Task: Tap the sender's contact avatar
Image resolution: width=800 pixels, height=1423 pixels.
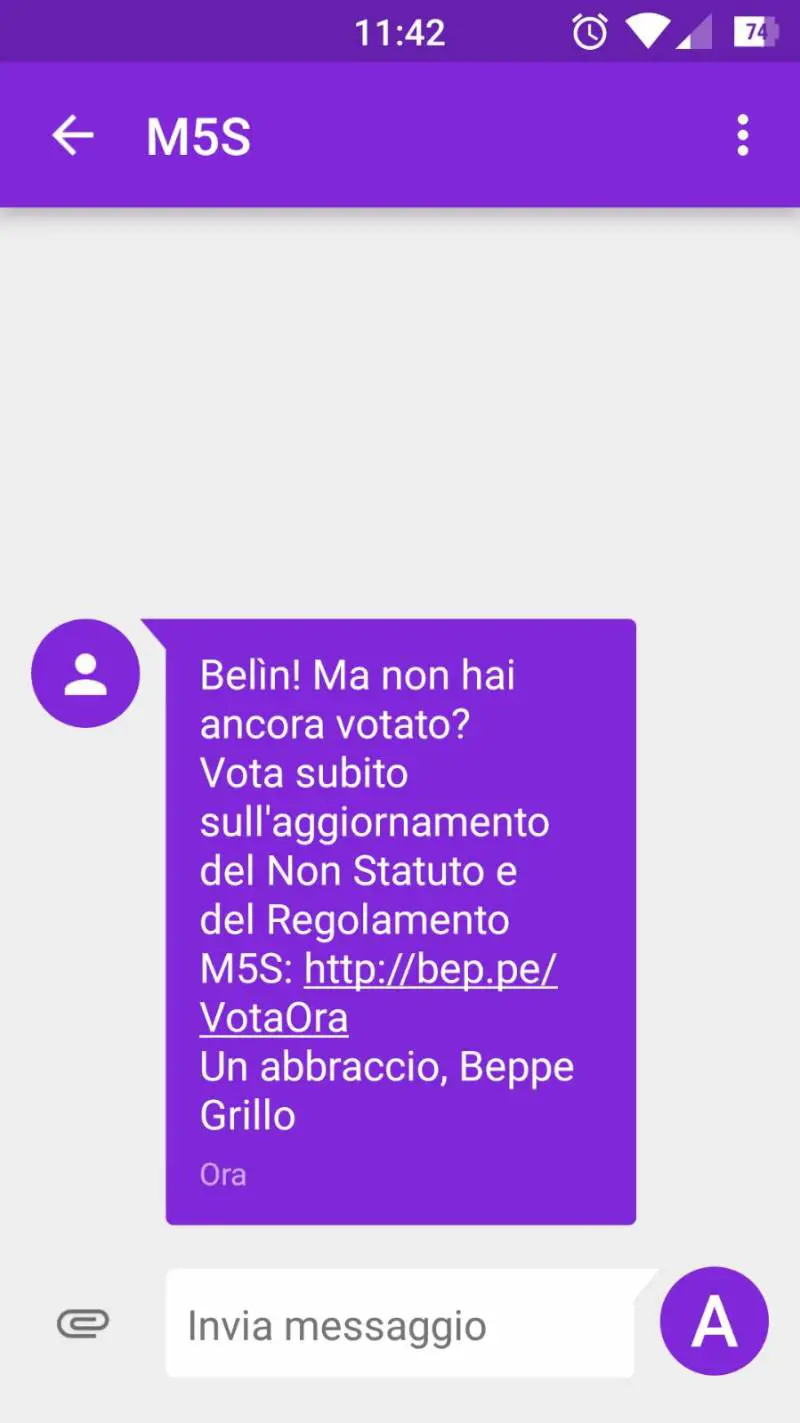Action: tap(85, 674)
